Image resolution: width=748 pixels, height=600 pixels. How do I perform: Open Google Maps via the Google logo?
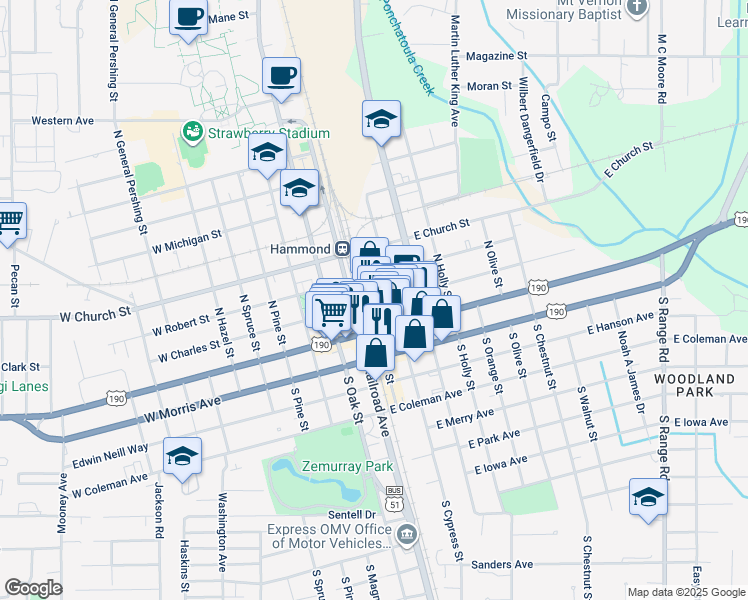34,588
